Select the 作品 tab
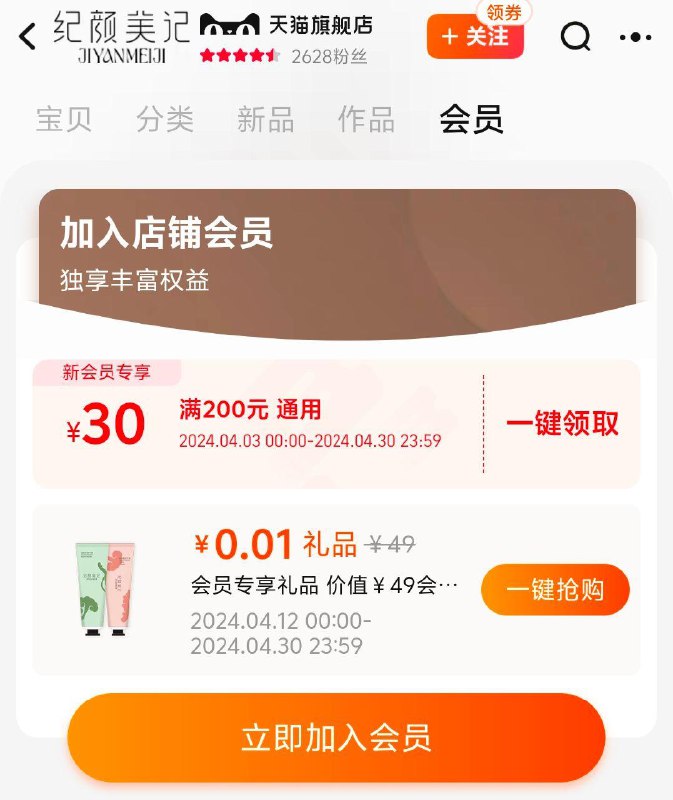Image resolution: width=673 pixels, height=800 pixels. click(366, 120)
